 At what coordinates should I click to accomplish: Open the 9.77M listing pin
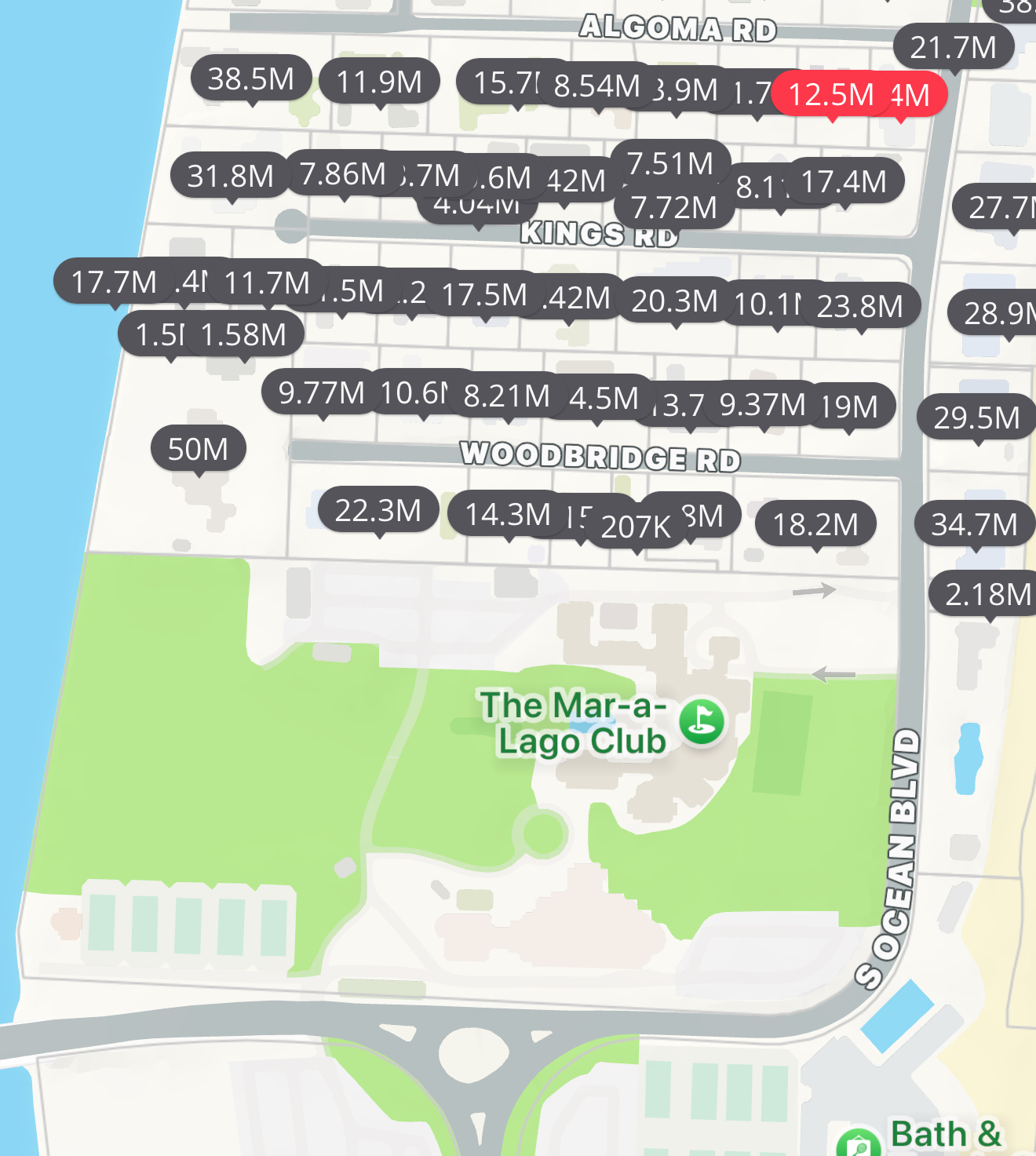click(321, 392)
